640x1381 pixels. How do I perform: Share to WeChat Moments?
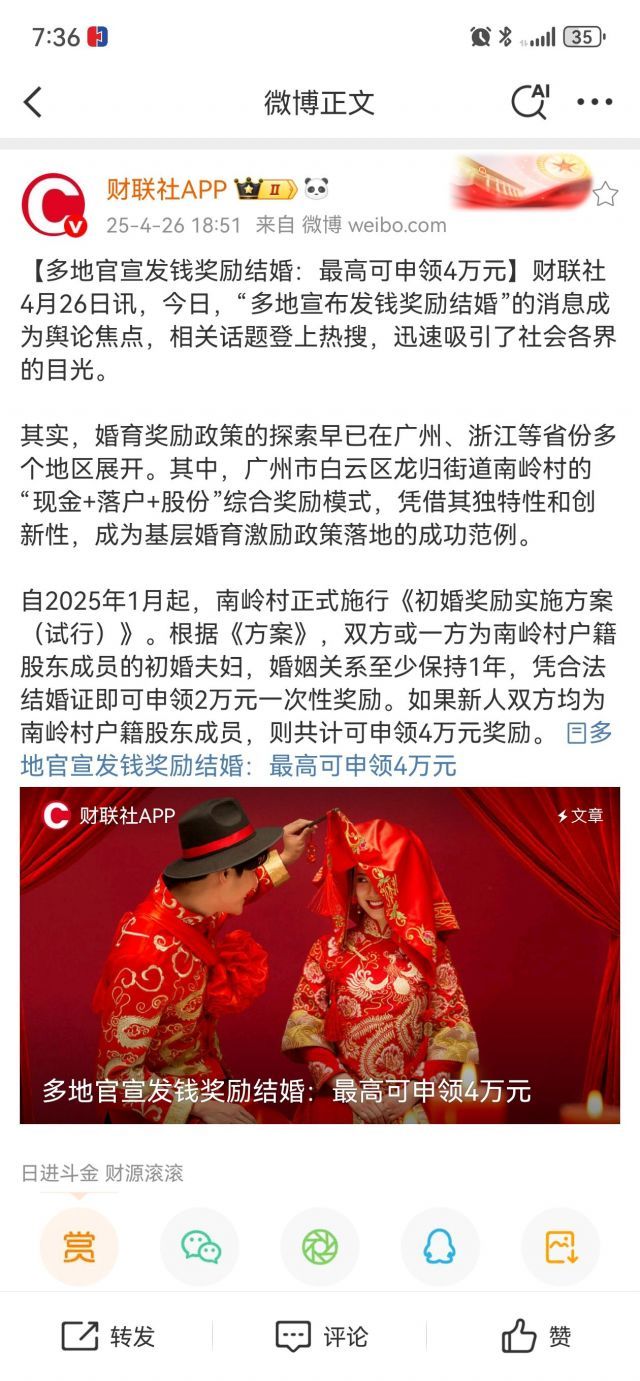tap(320, 1247)
